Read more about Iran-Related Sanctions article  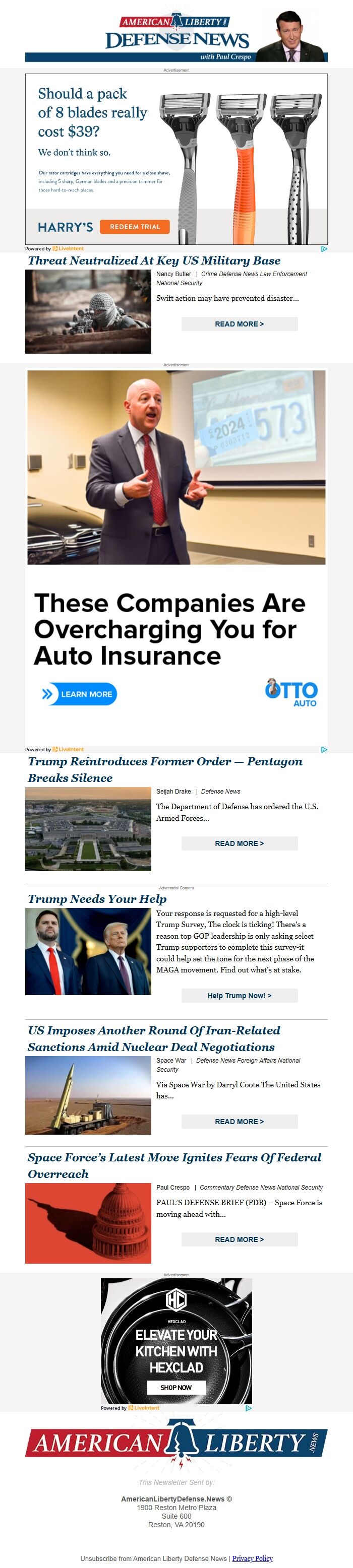239,1121
